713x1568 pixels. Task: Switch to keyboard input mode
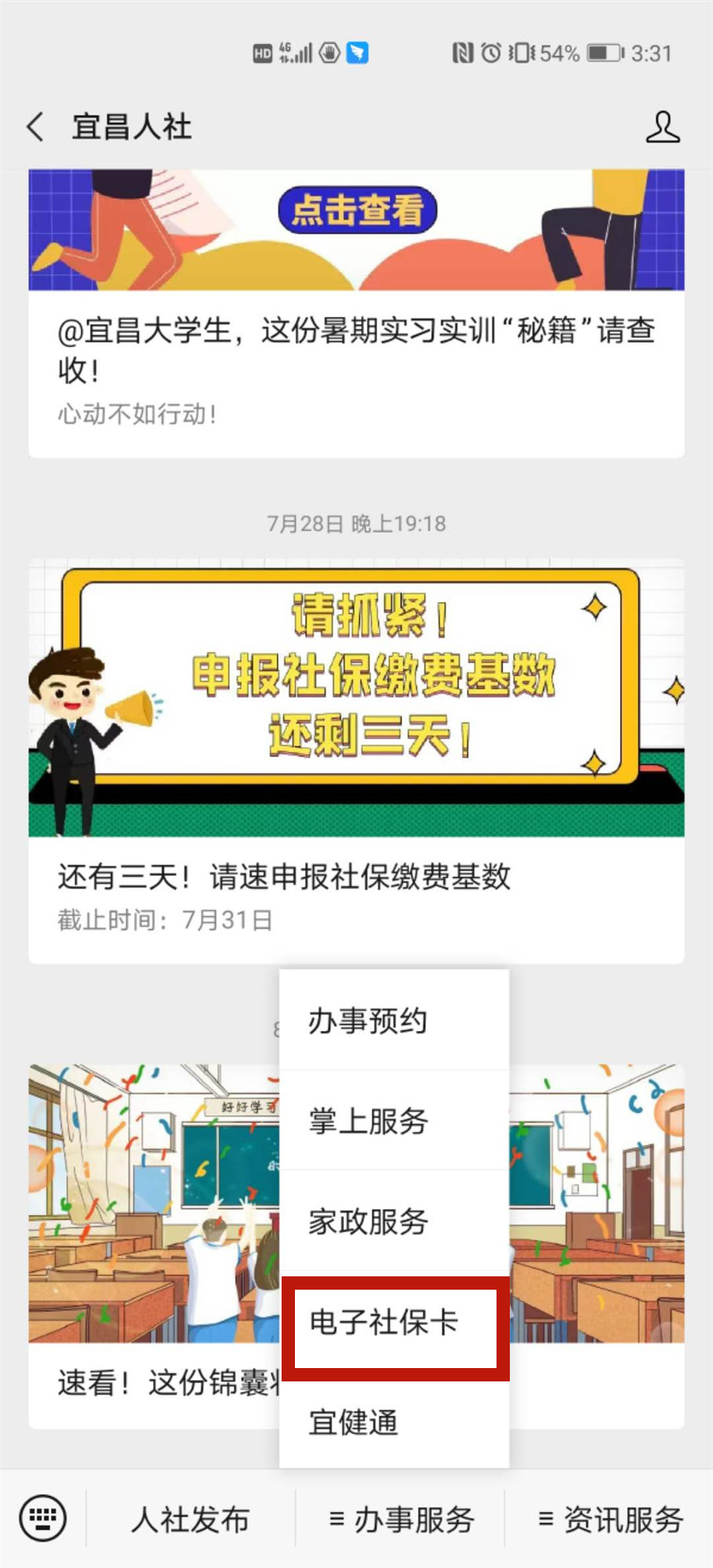point(42,1519)
